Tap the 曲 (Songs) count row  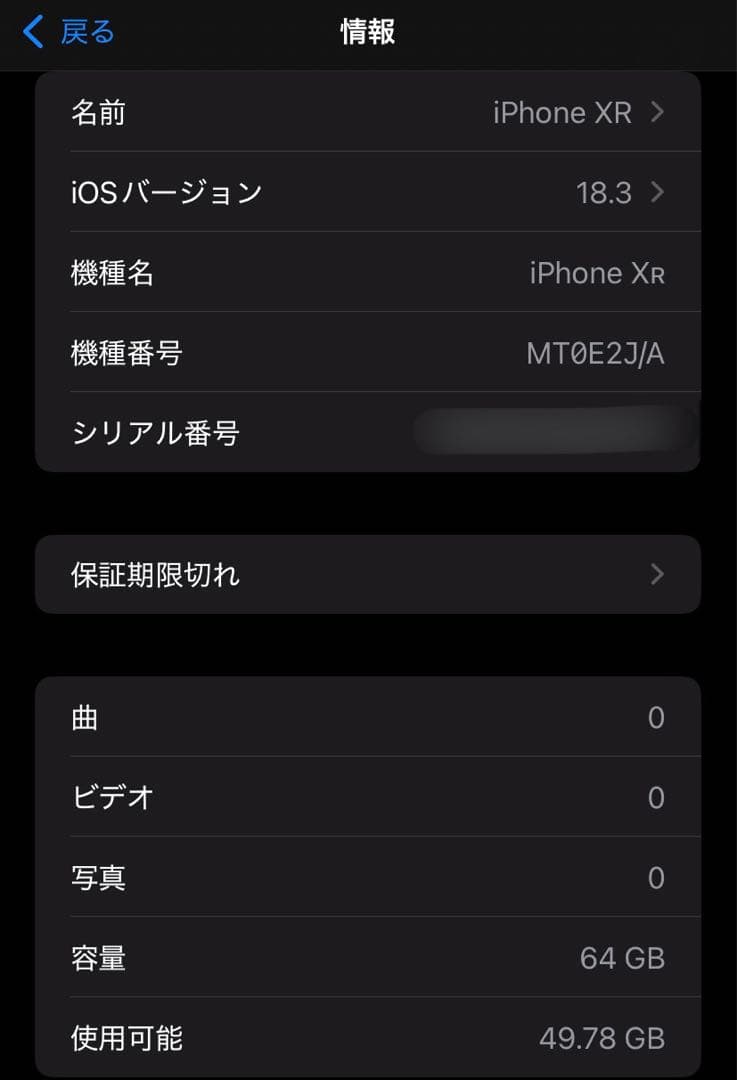(x=368, y=717)
